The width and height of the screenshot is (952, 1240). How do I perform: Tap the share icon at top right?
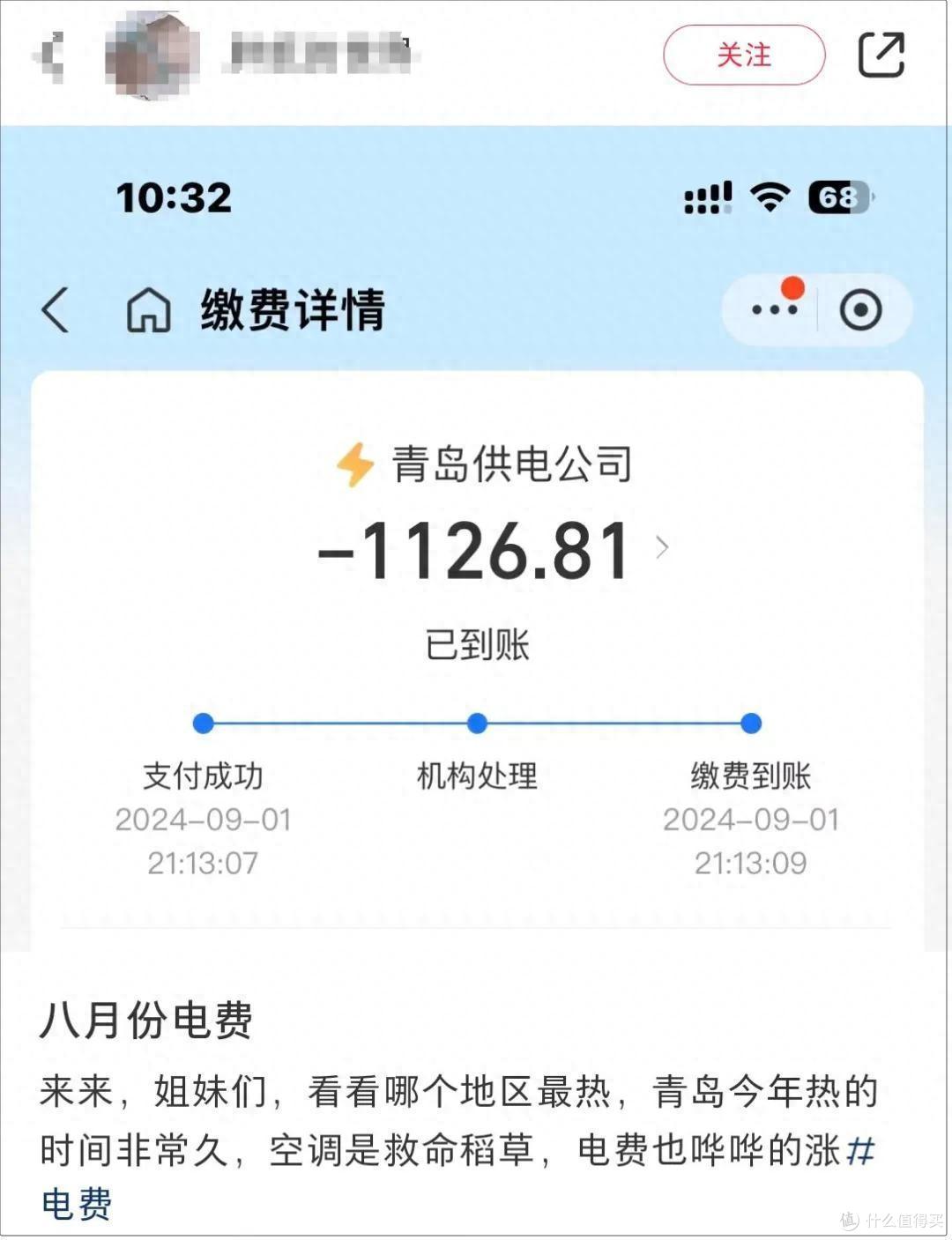[881, 55]
